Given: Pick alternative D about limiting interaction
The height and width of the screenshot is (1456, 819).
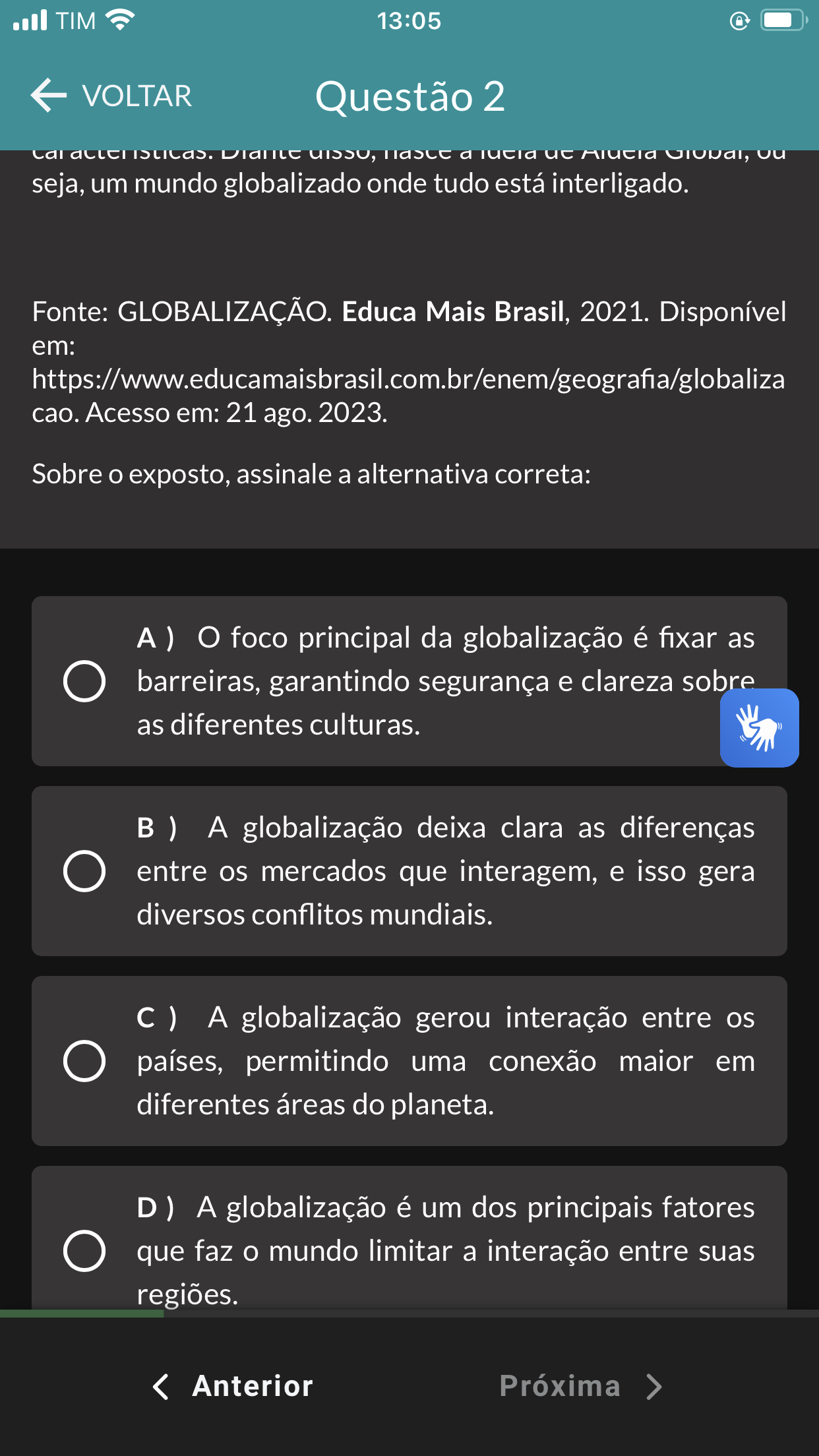Looking at the screenshot, I should coord(84,1250).
